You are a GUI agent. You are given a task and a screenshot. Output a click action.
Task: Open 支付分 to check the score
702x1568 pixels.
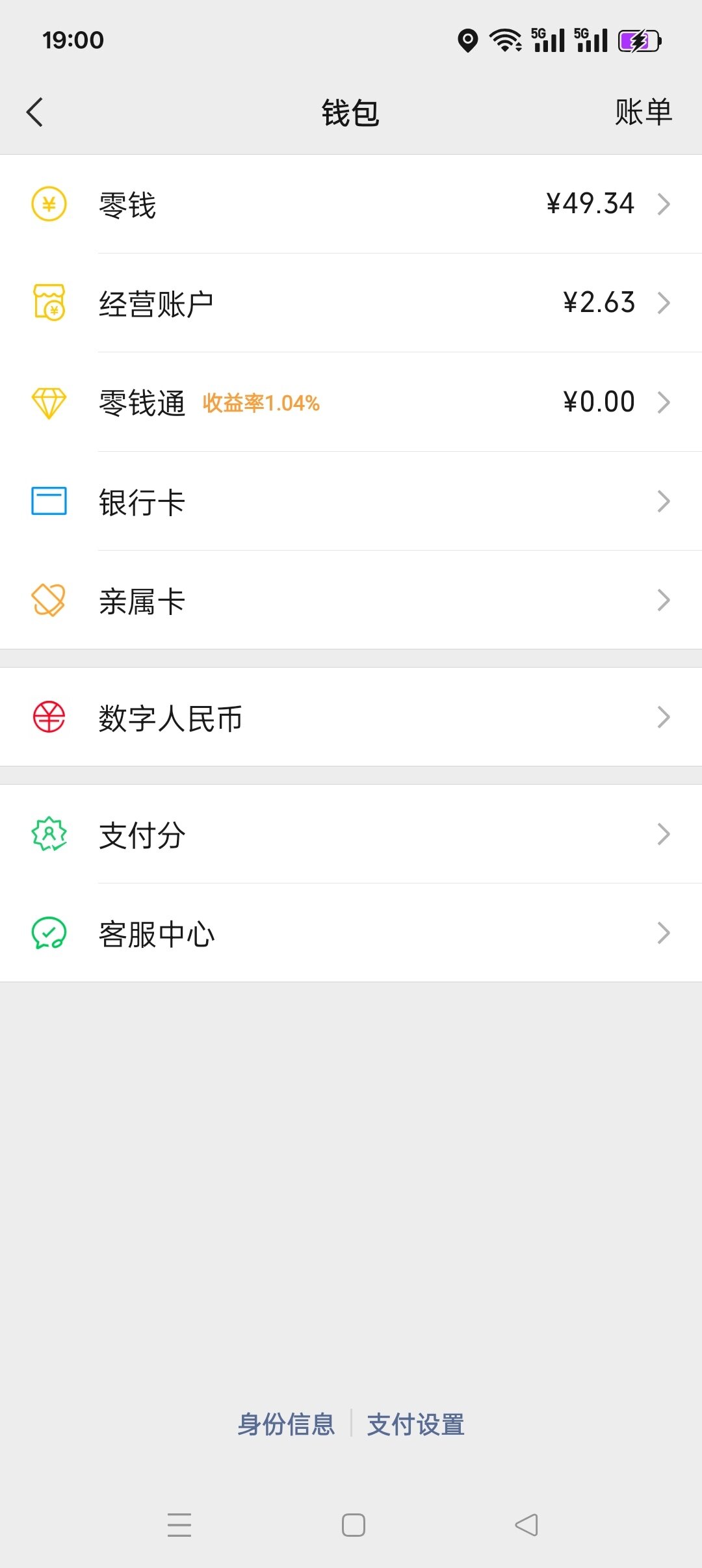tap(351, 834)
